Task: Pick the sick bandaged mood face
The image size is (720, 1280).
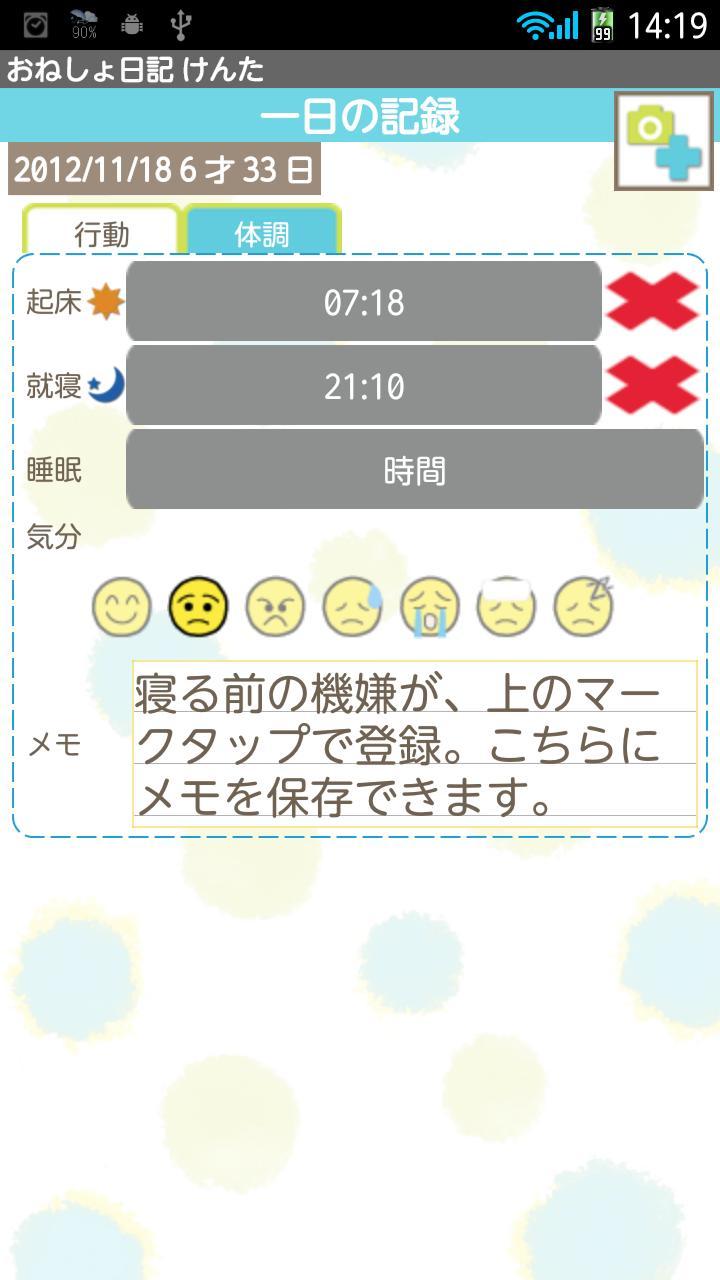Action: pos(507,606)
